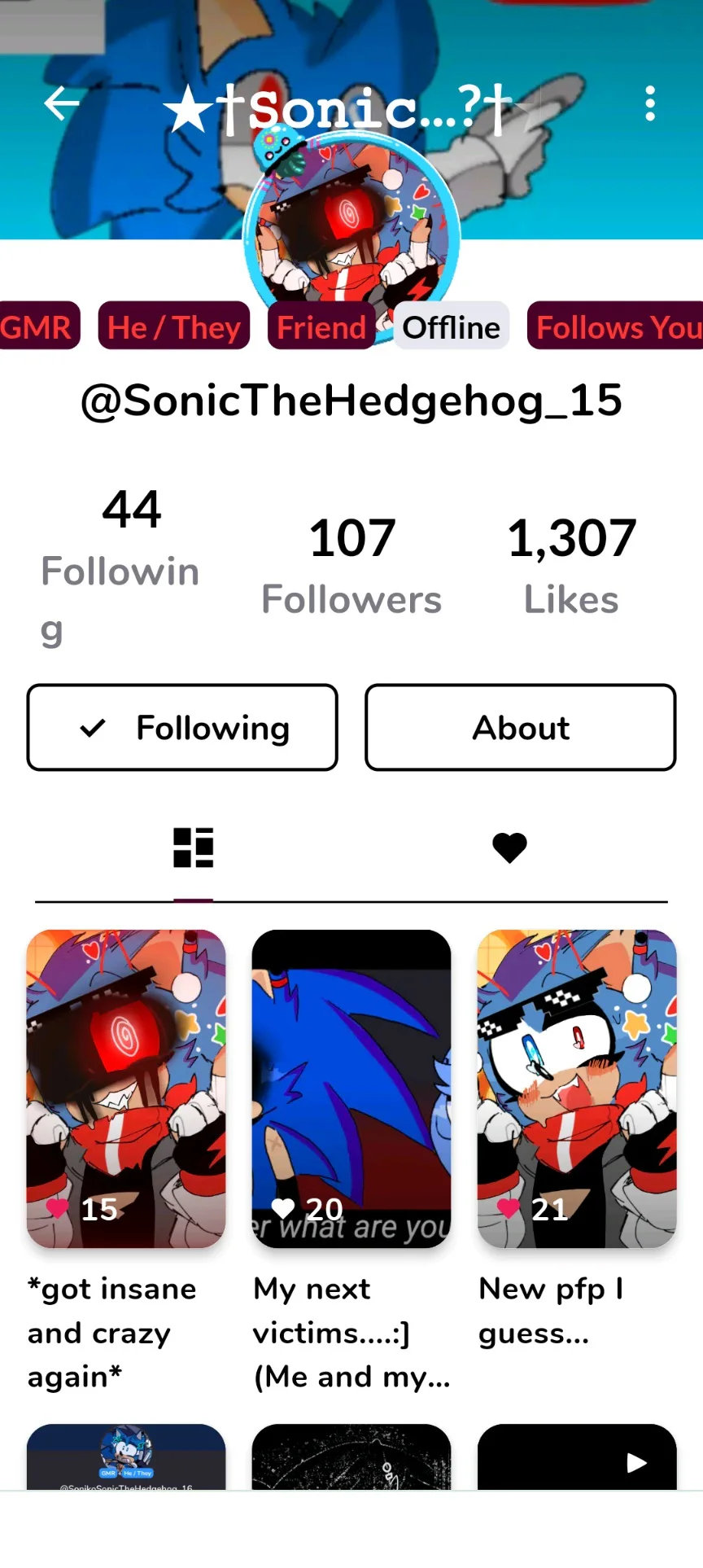Open the "My next victims" post
The height and width of the screenshot is (1568, 703).
coord(351,1088)
